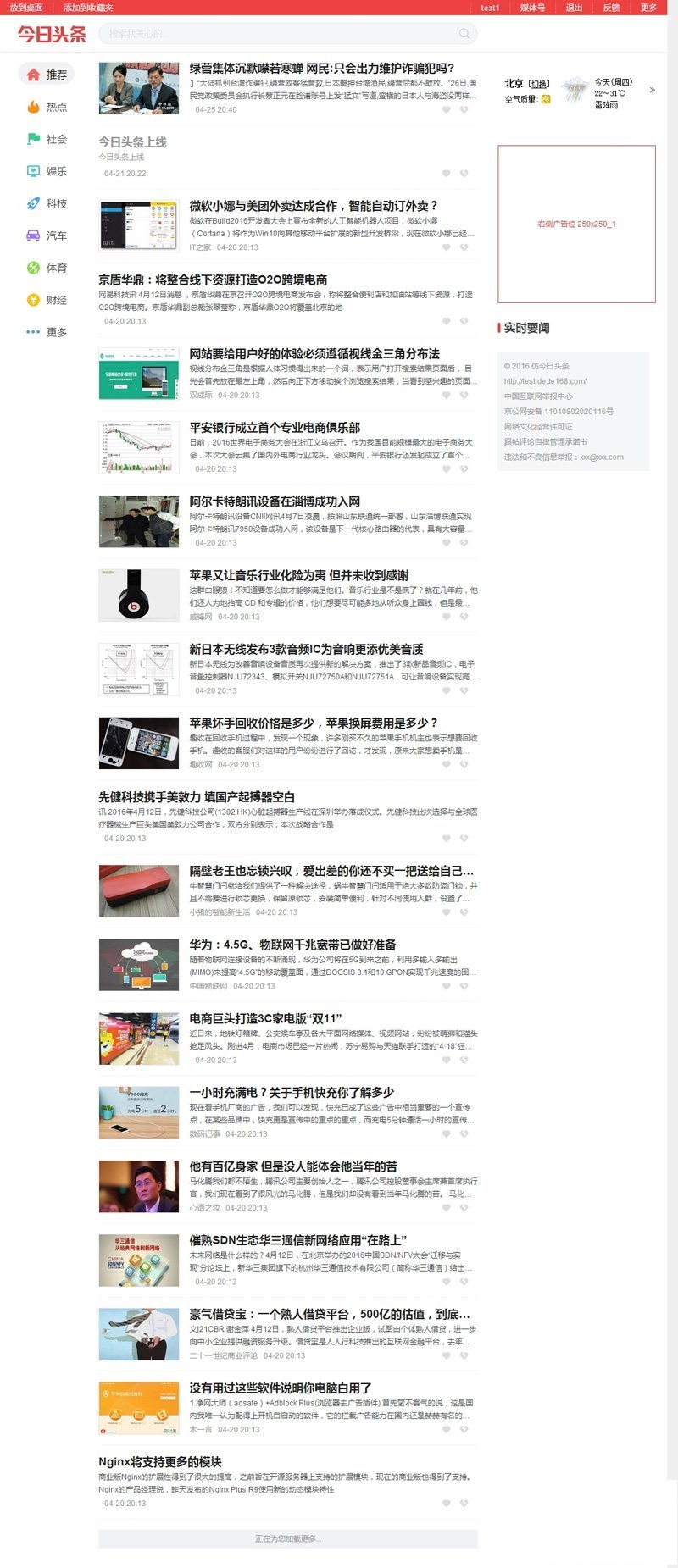Open the 反馈 feedback link
This screenshot has width=678, height=1568.
(611, 8)
